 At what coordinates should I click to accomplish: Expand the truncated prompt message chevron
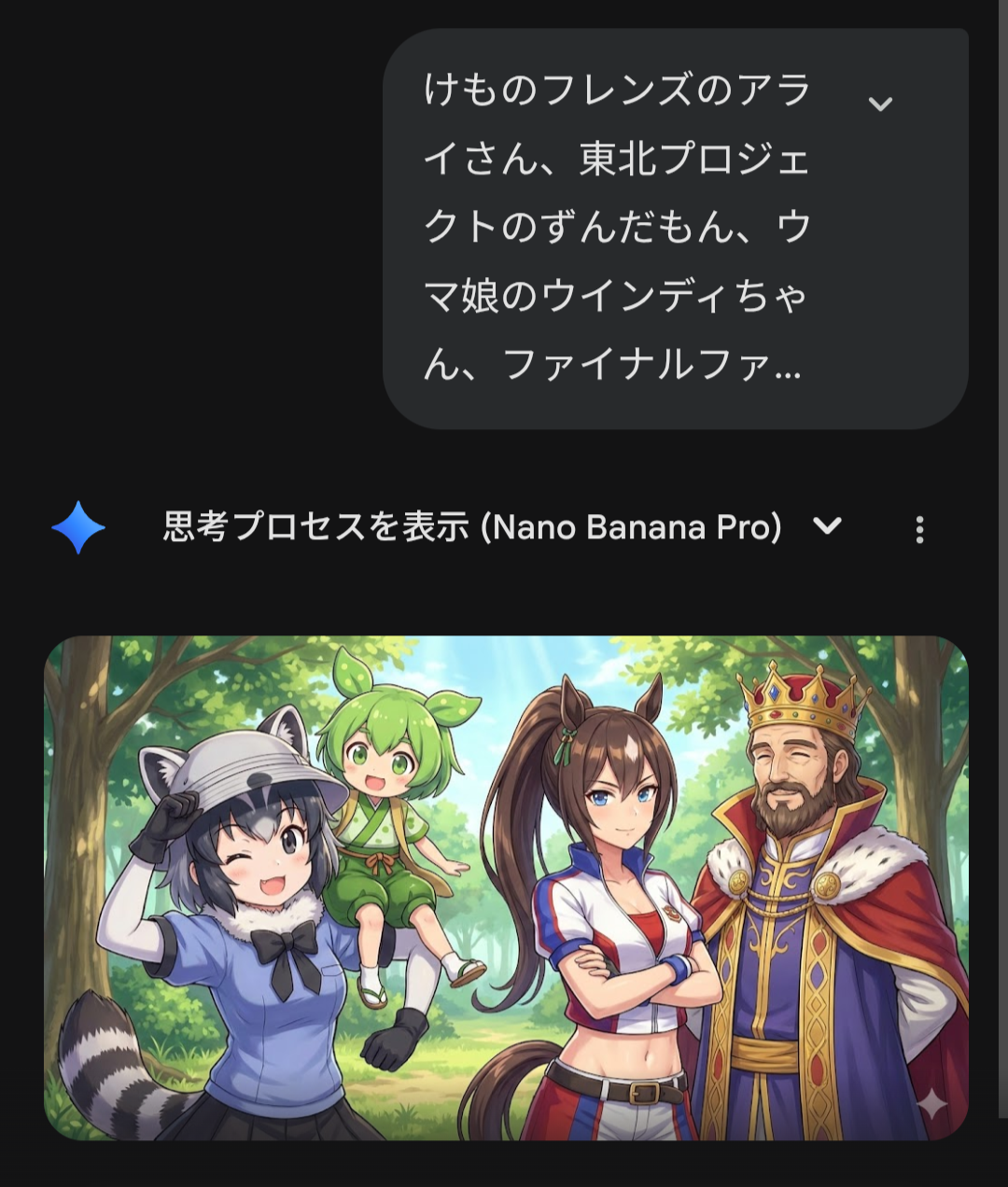879,104
